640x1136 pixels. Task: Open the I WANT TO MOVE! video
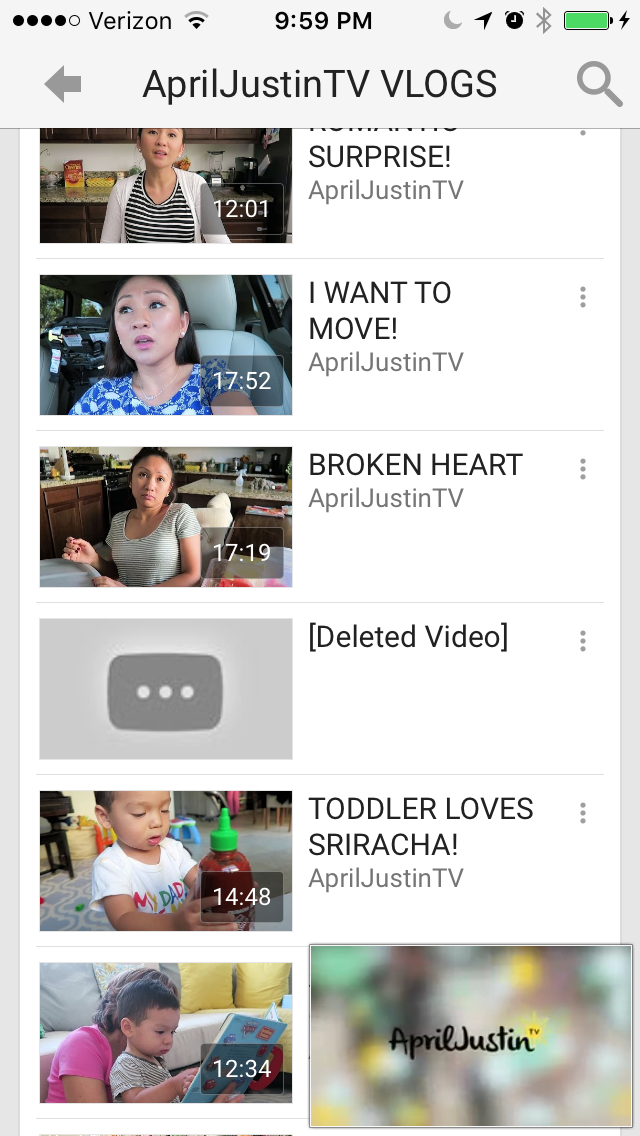pyautogui.click(x=166, y=345)
